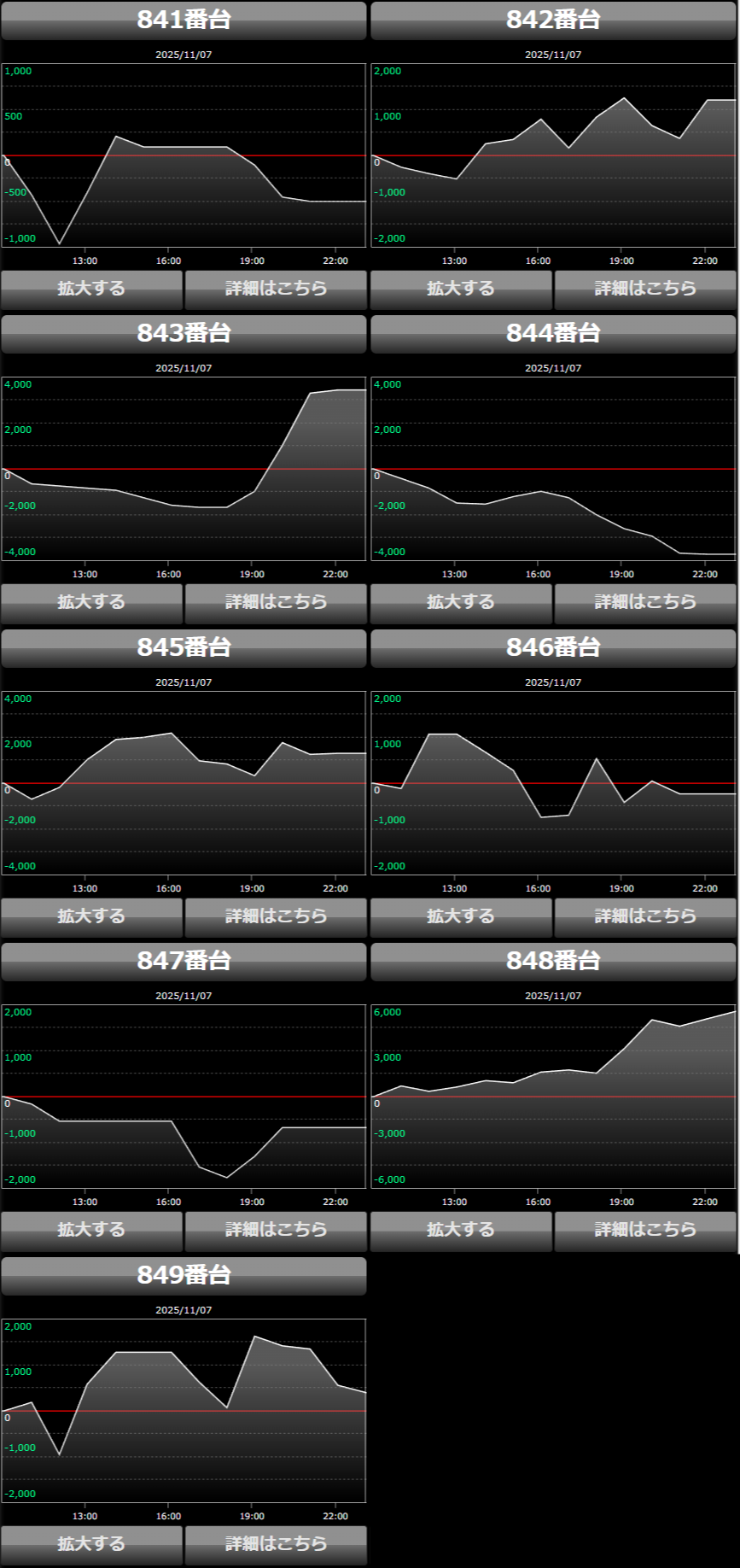View 詳細はこちら for 842番台
The height and width of the screenshot is (1568, 740).
[645, 289]
